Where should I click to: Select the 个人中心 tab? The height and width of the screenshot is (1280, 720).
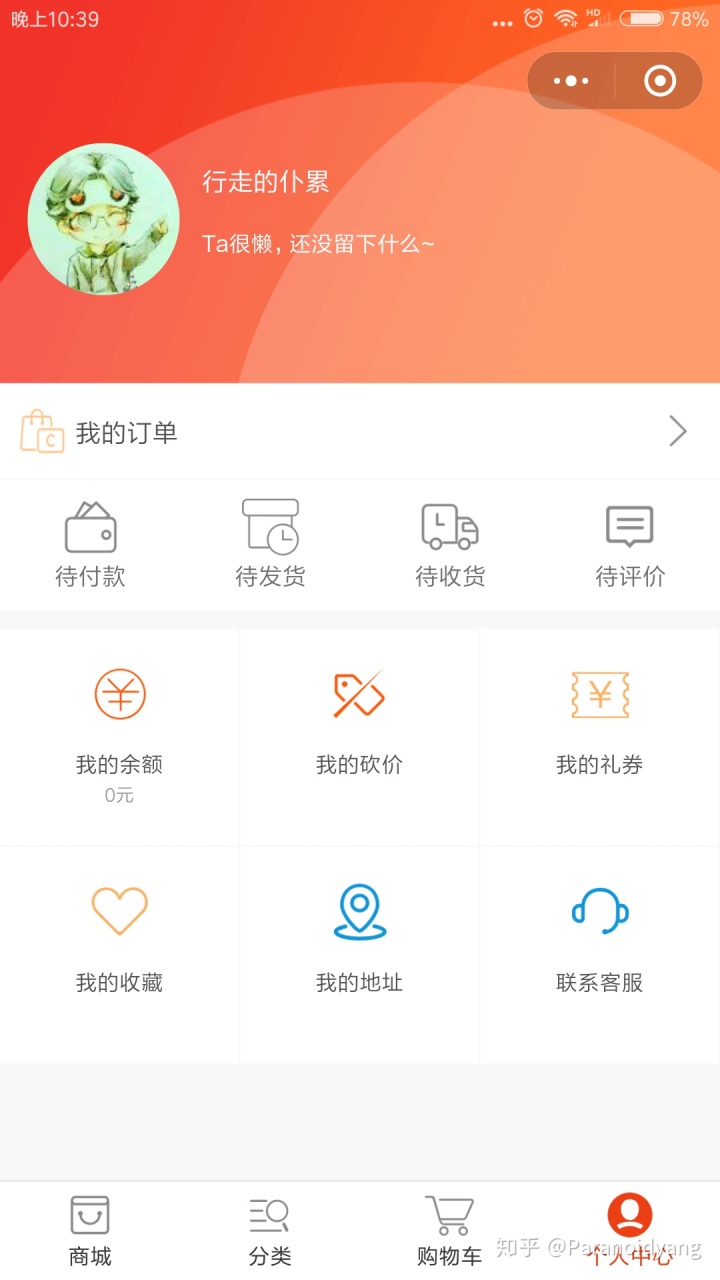tap(629, 1228)
